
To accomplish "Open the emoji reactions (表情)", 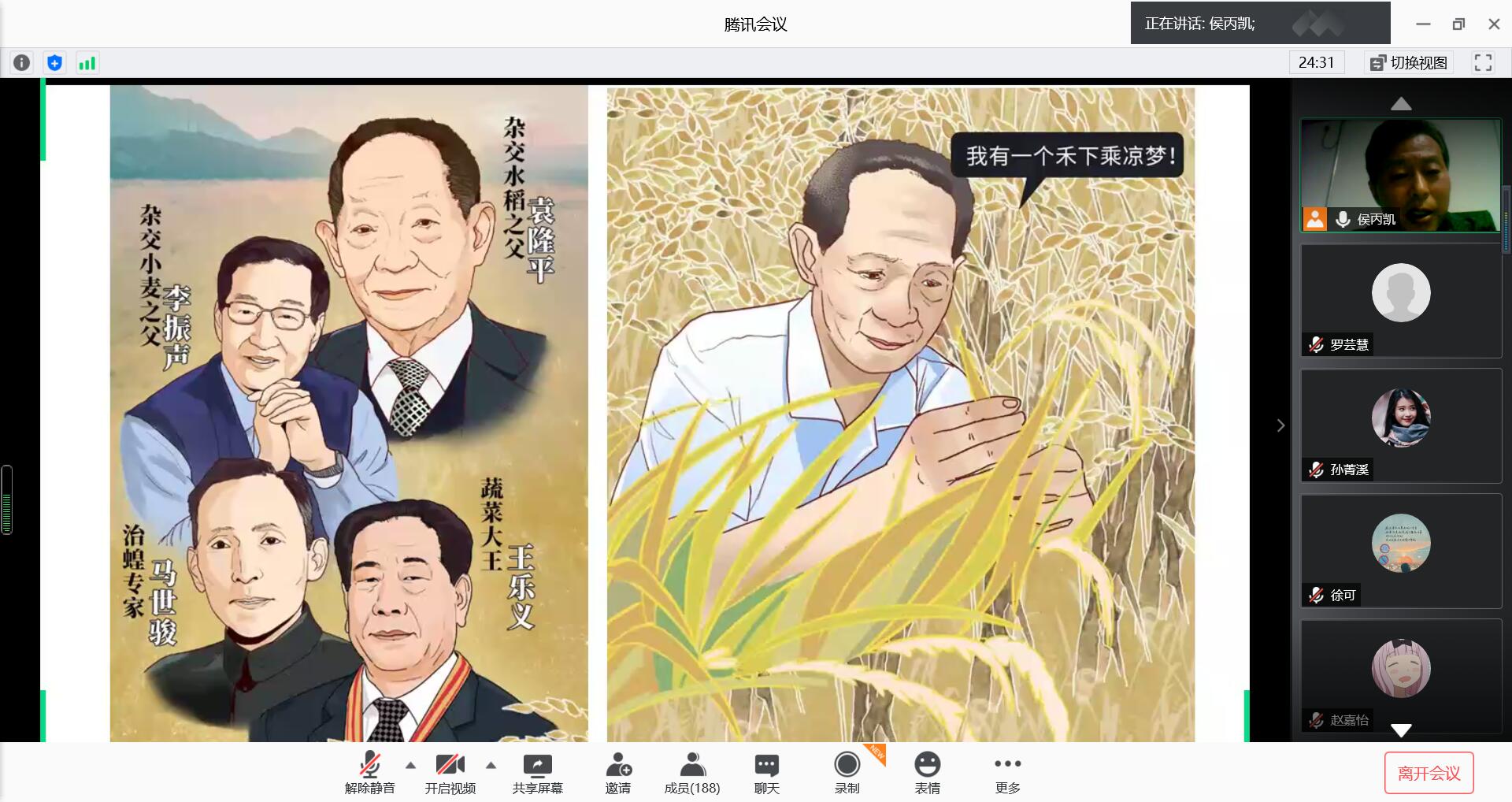I will (x=927, y=772).
